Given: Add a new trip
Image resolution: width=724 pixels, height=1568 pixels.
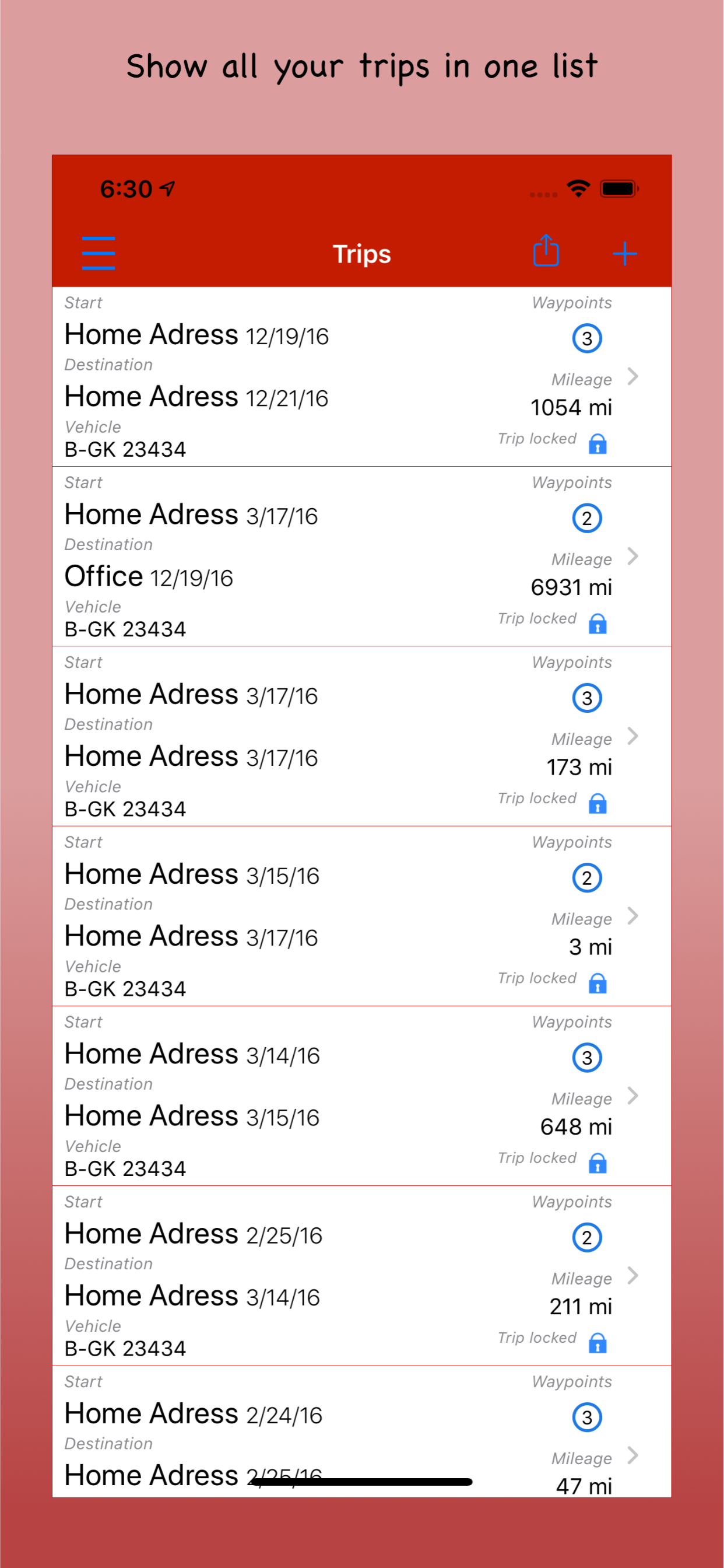Looking at the screenshot, I should pyautogui.click(x=625, y=253).
